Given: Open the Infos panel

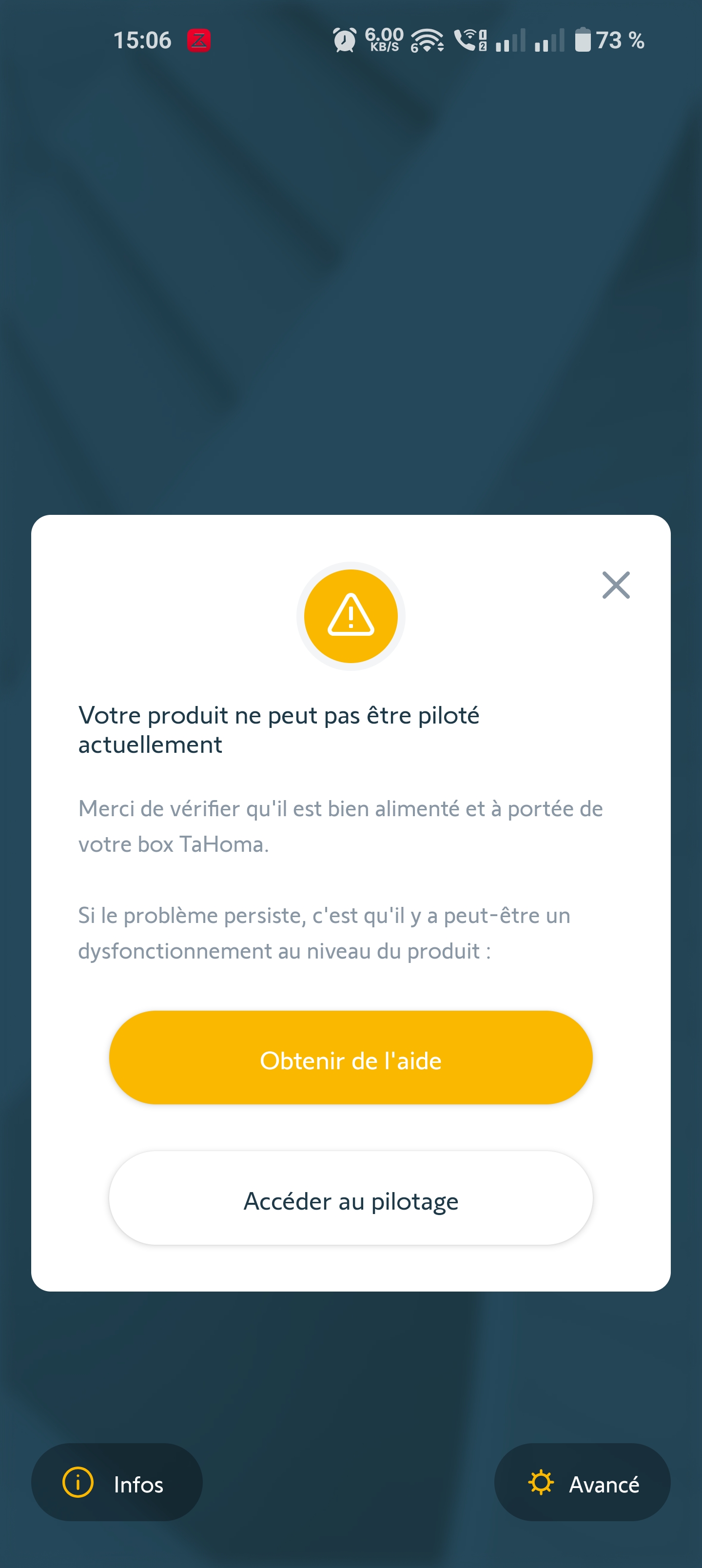Looking at the screenshot, I should tap(117, 1482).
